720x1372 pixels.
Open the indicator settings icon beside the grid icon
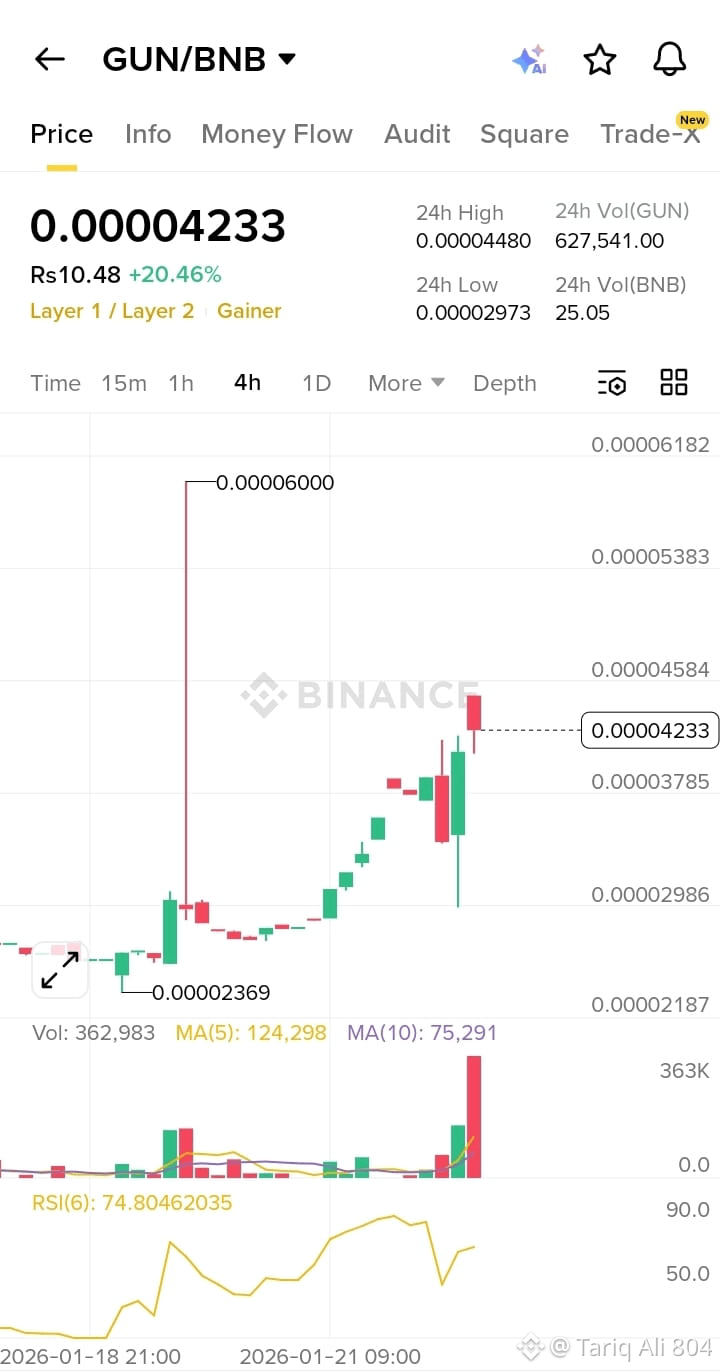click(x=611, y=383)
